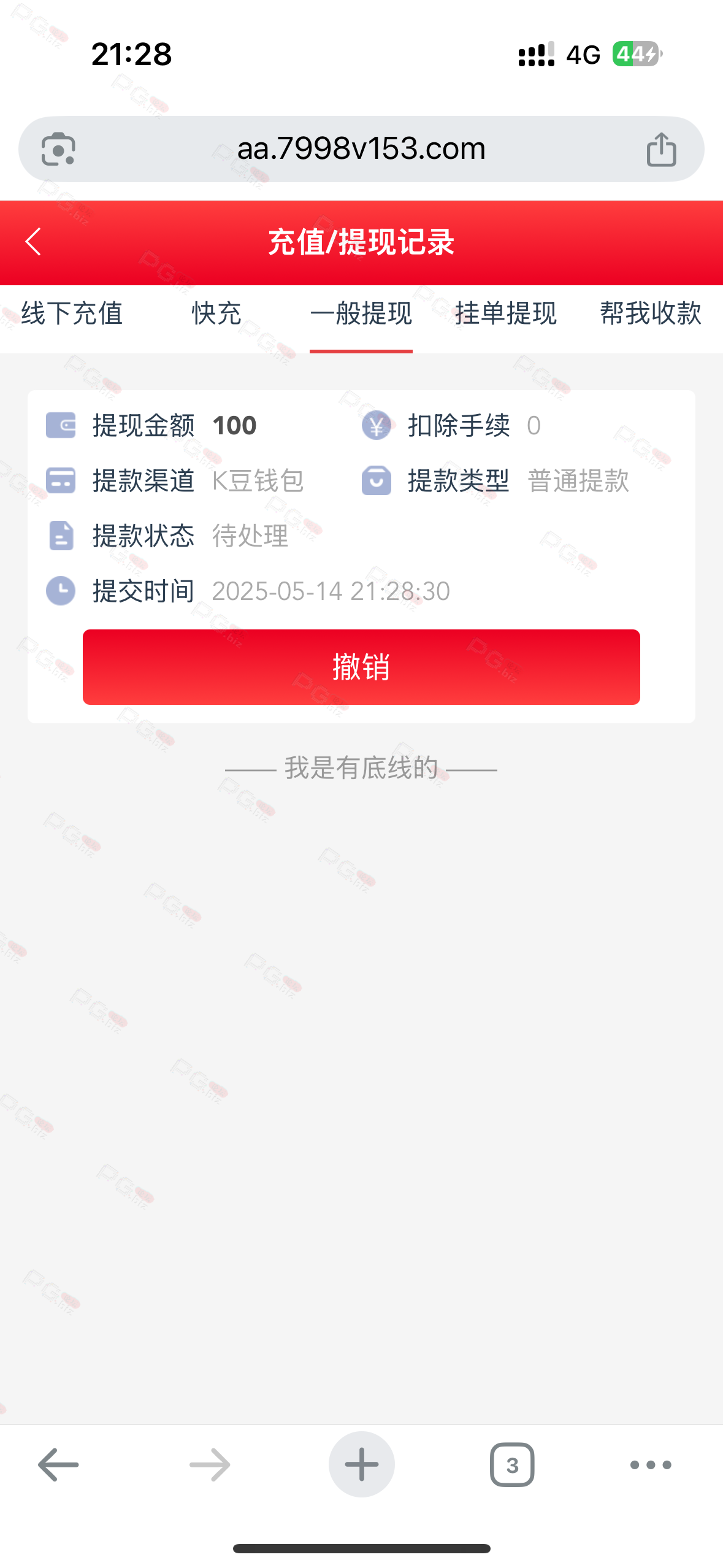Open the browser's three-dot menu

651,1465
